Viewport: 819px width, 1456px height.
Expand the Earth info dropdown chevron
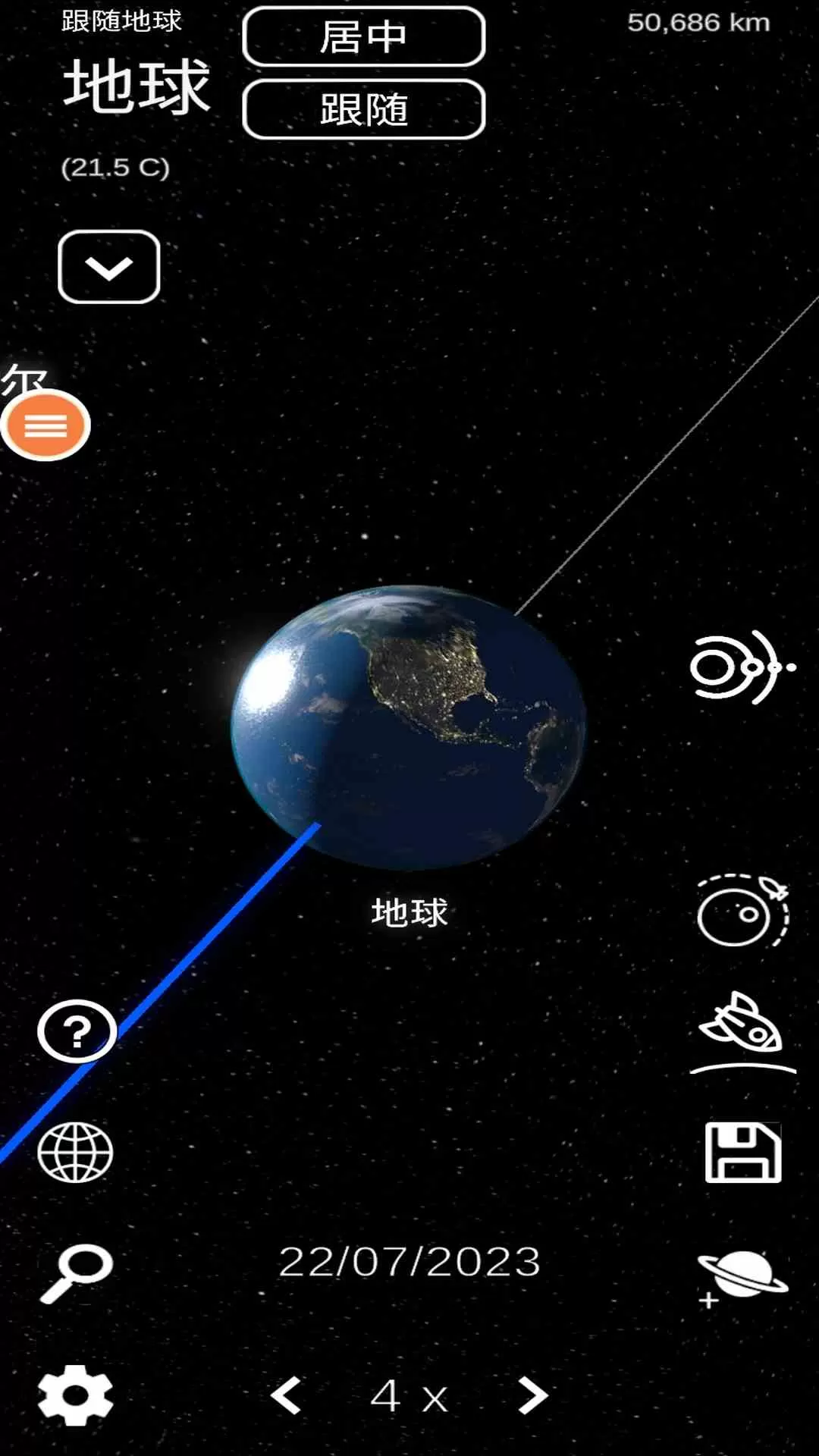click(x=108, y=267)
